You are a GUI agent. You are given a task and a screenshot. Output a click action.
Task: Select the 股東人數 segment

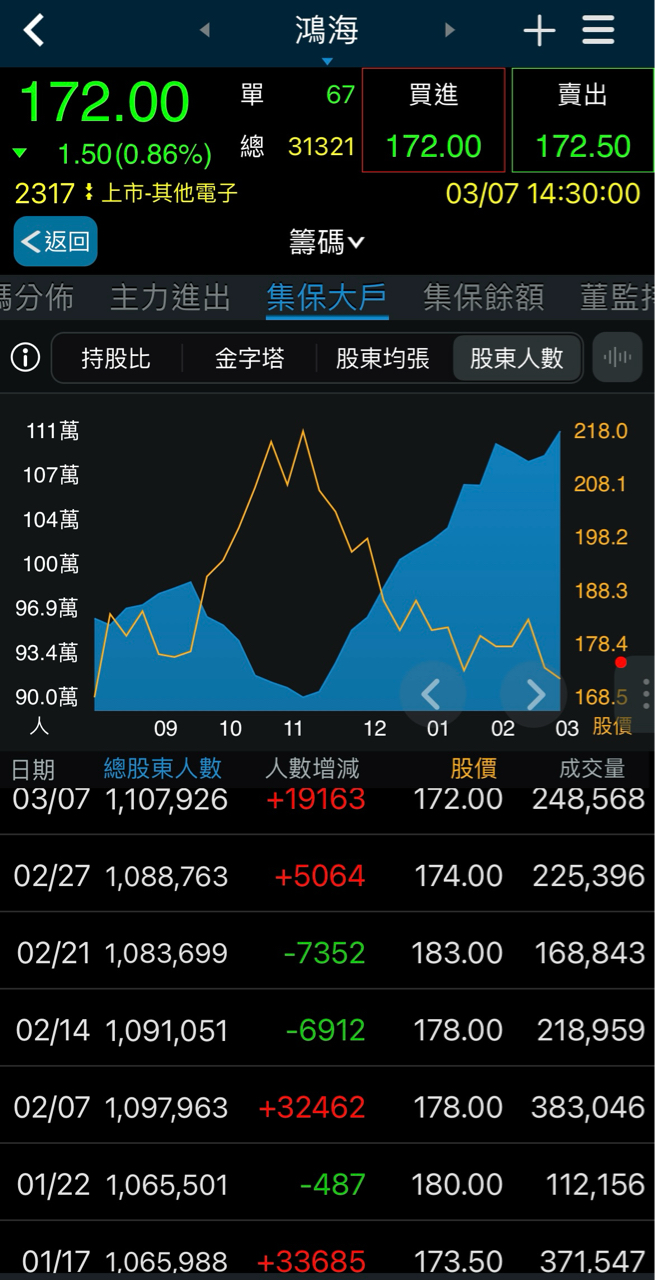click(x=517, y=358)
